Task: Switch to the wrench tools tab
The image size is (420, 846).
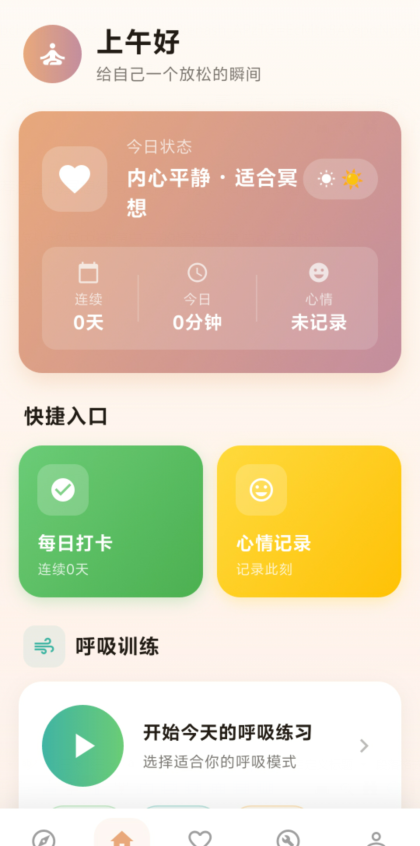Action: point(288,839)
